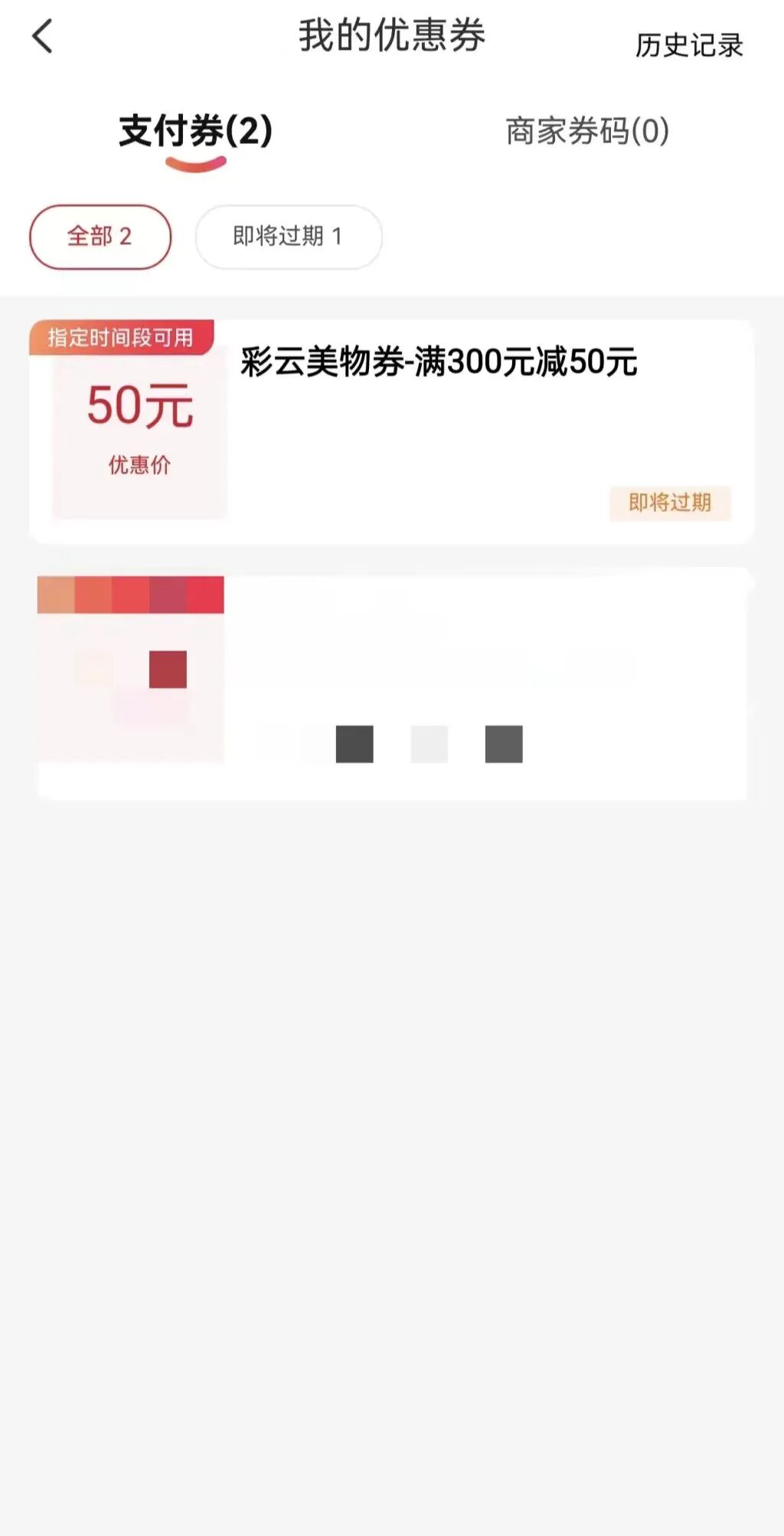This screenshot has width=784, height=1536.
Task: Select the 全部 2 filter
Action: pos(100,237)
